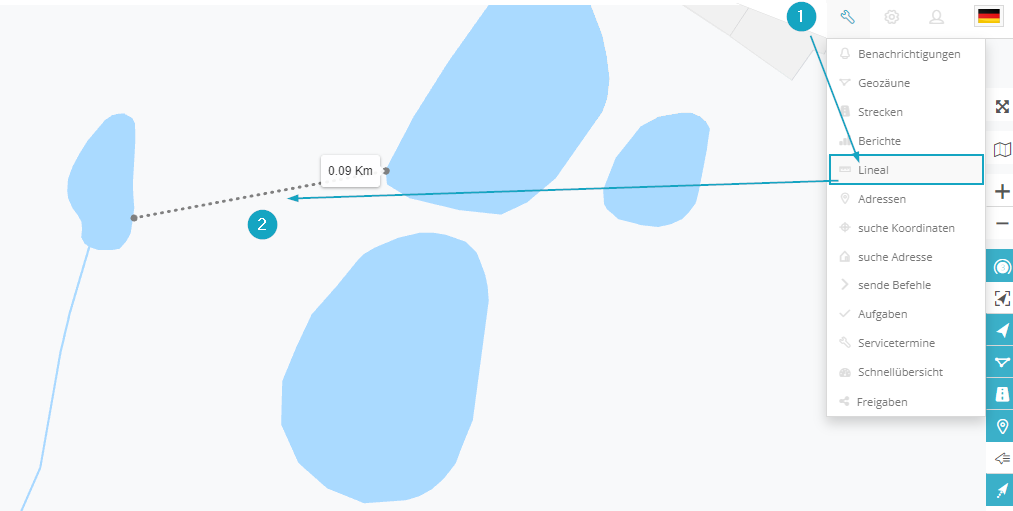Choose Strecken in the tools menu

coord(880,112)
